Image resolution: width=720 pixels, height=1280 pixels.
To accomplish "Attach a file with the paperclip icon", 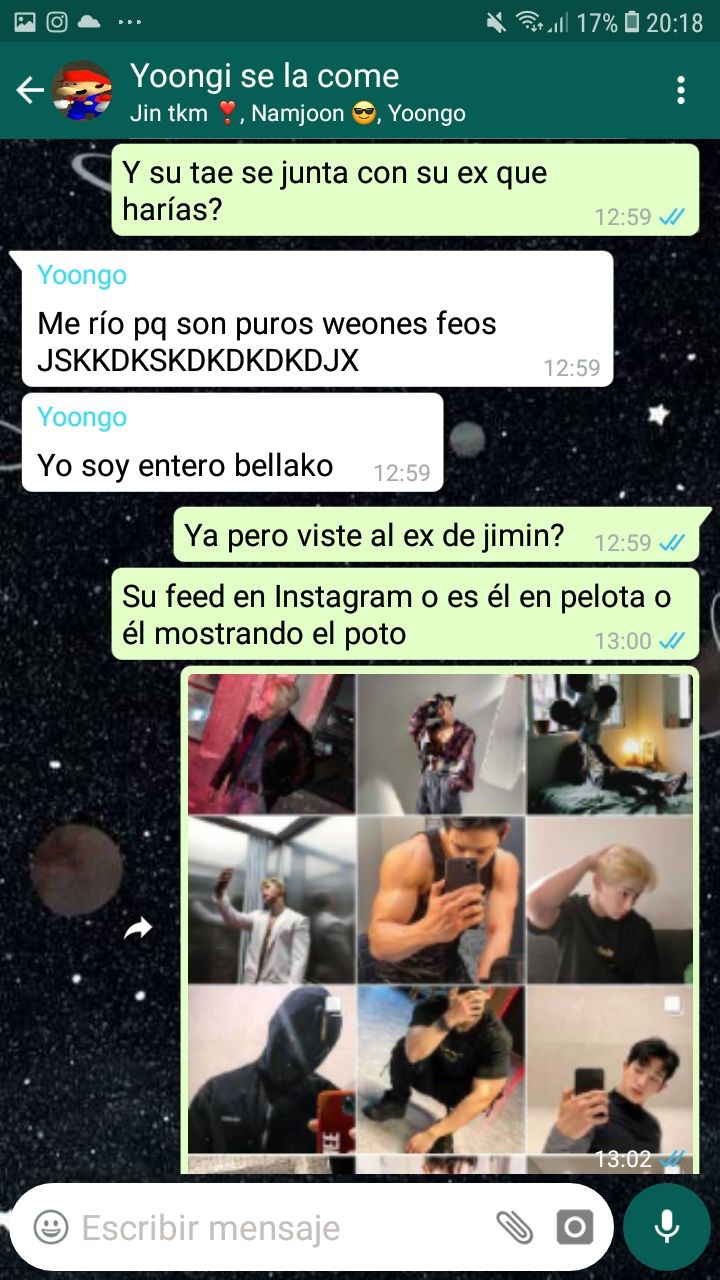I will [515, 1228].
